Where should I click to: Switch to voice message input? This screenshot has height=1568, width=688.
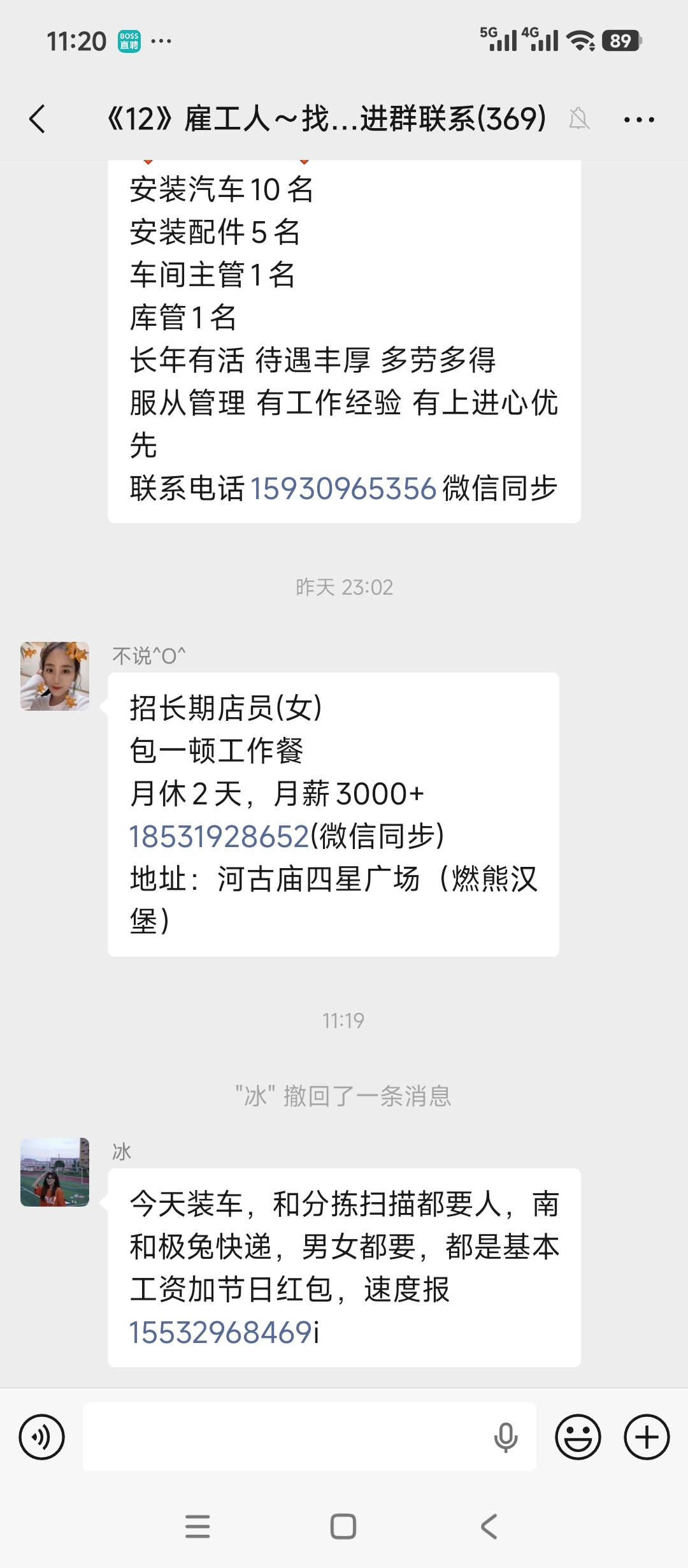(x=42, y=1437)
